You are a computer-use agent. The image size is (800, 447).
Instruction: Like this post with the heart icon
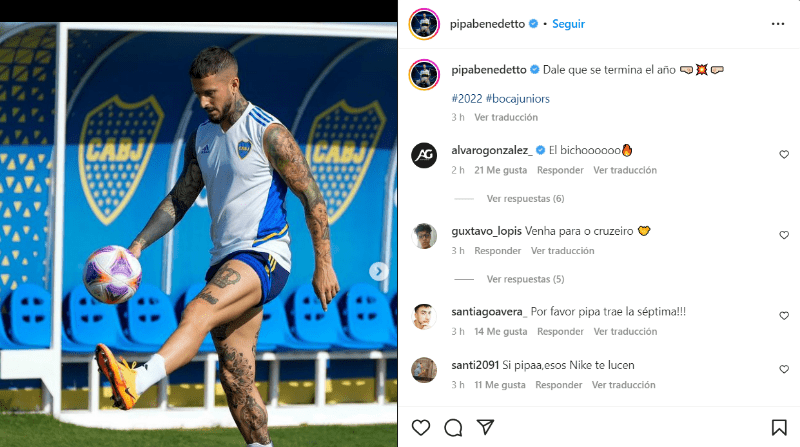click(421, 427)
